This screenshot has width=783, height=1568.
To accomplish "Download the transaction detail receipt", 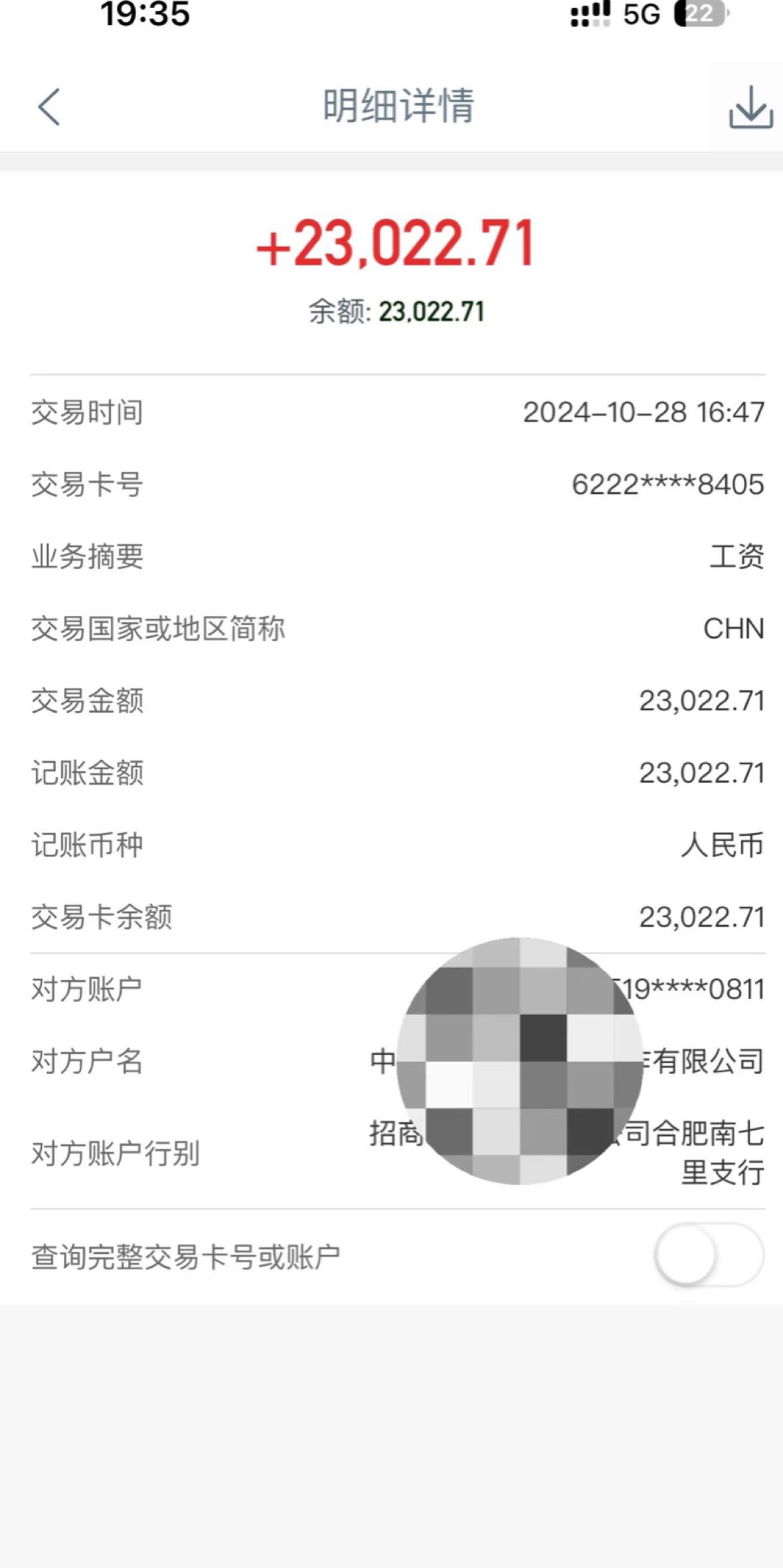I will click(x=750, y=106).
